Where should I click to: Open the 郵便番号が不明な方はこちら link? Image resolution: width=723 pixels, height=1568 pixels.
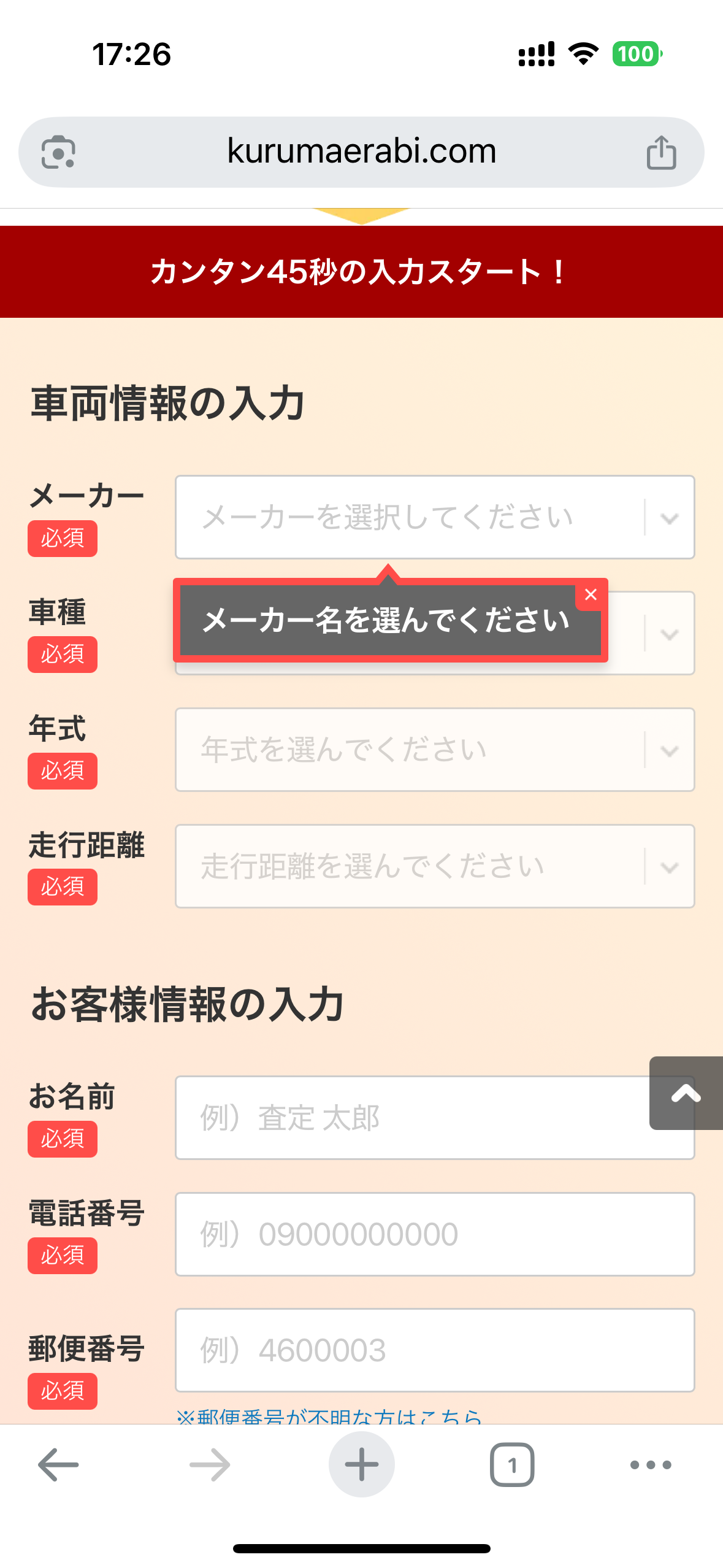(329, 1416)
